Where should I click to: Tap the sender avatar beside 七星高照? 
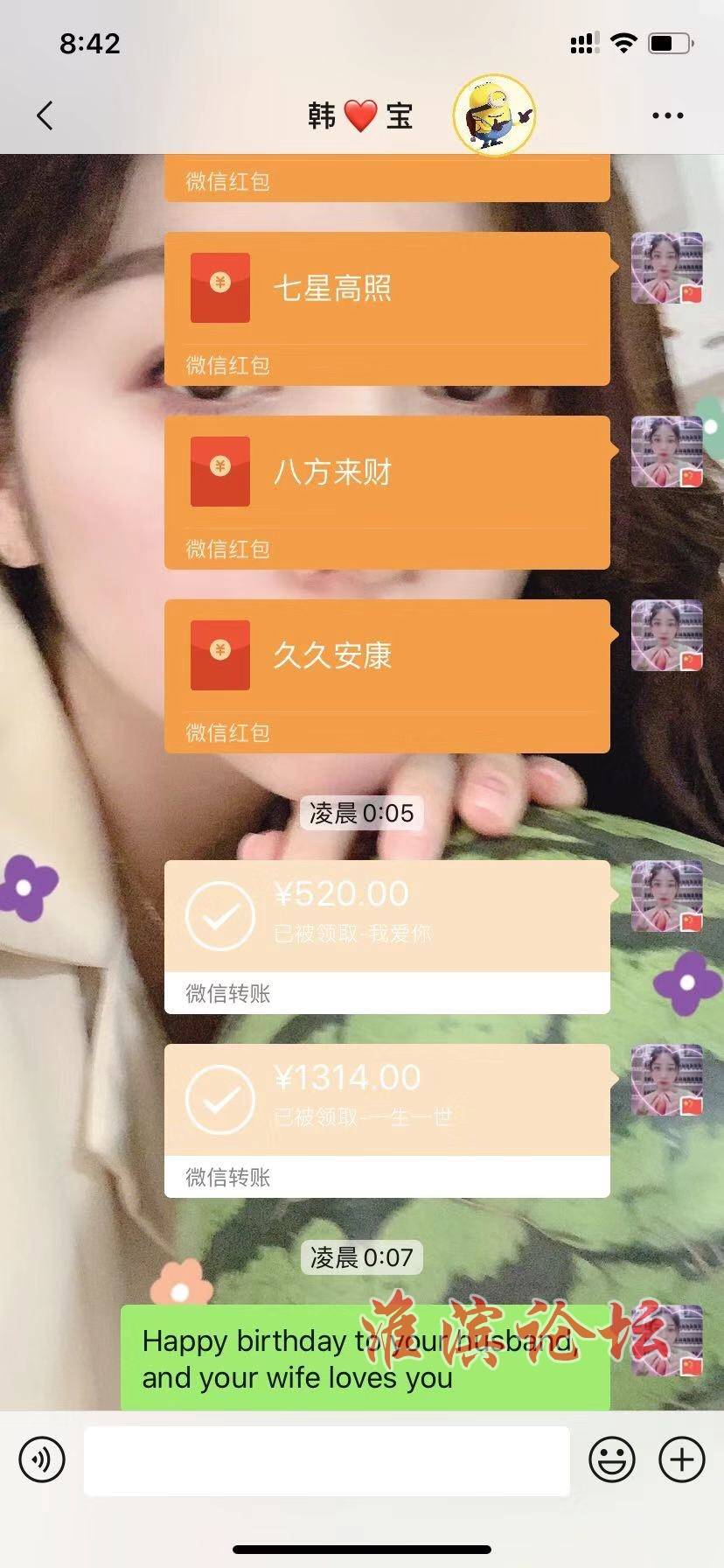pyautogui.click(x=667, y=268)
